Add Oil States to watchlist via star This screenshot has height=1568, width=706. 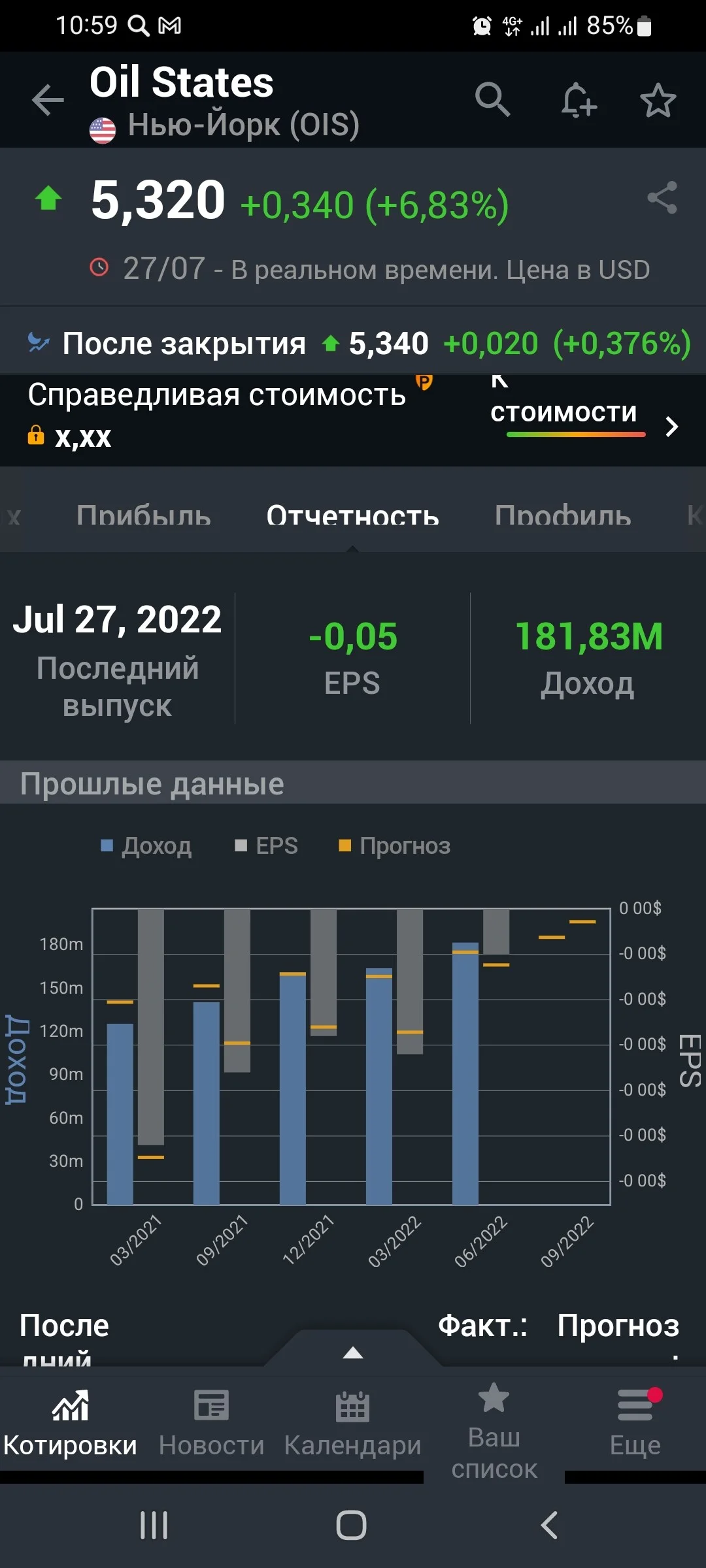point(658,100)
